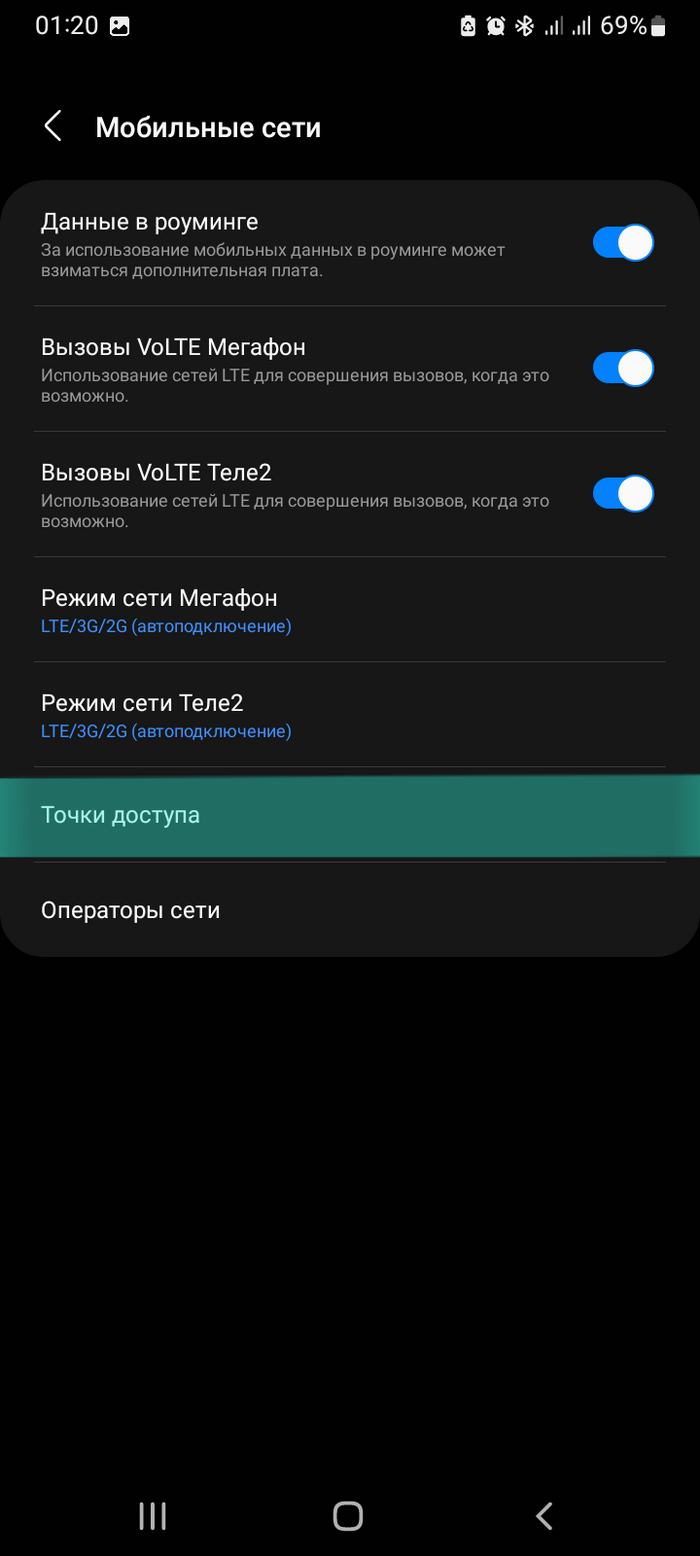The image size is (700, 1556).
Task: Toggle Вызовы VoLTE Теле2 off
Action: [622, 493]
